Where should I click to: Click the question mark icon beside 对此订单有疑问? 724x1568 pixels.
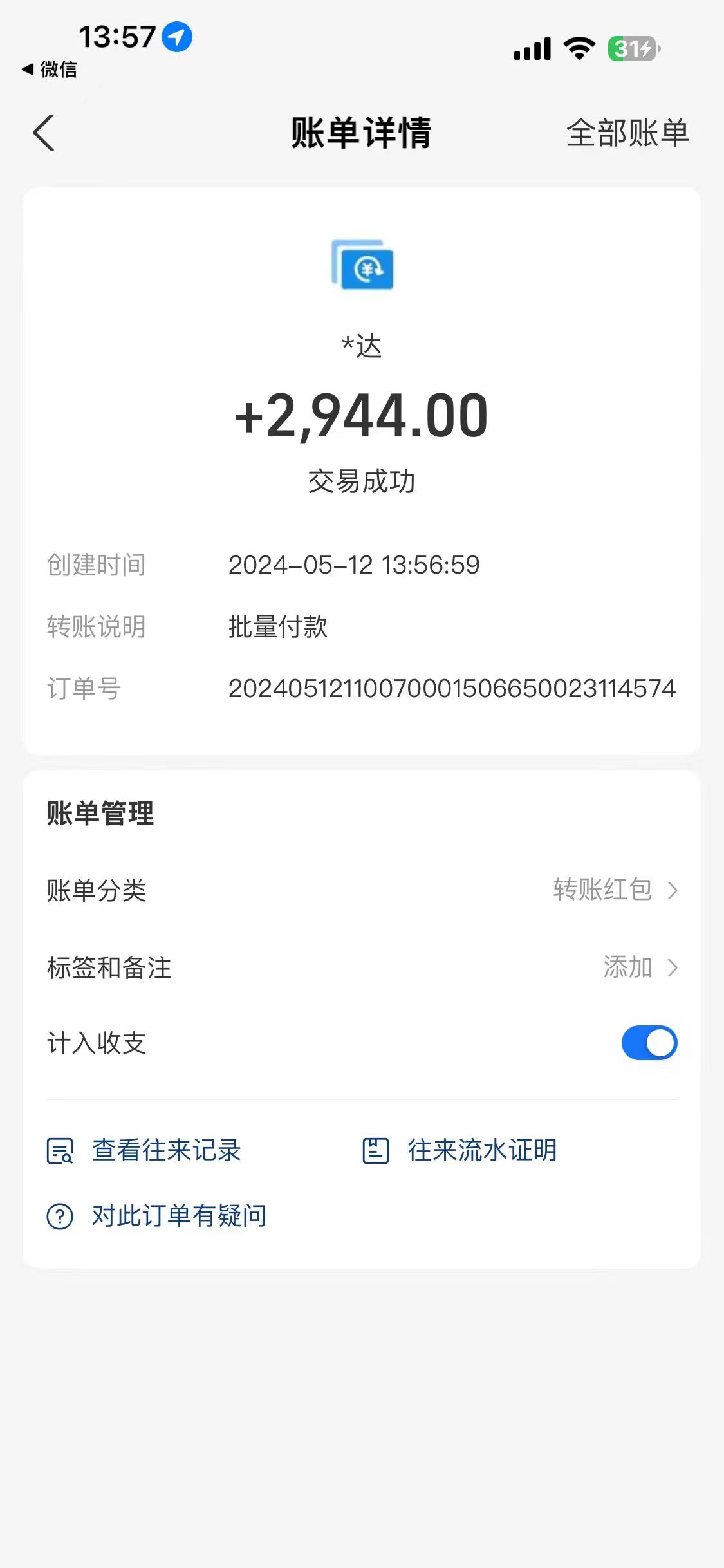point(60,1215)
